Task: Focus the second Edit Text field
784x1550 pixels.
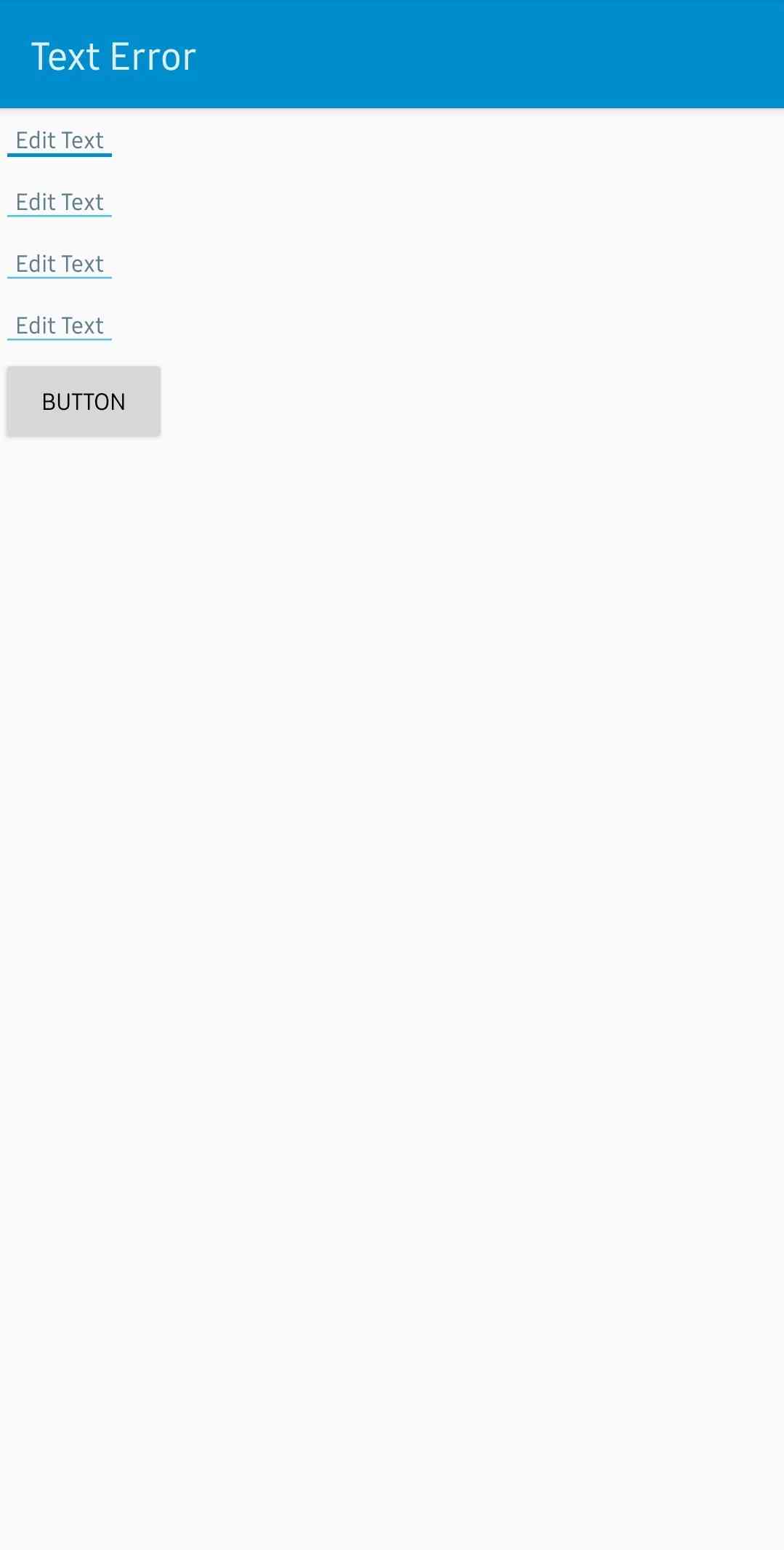Action: point(60,202)
